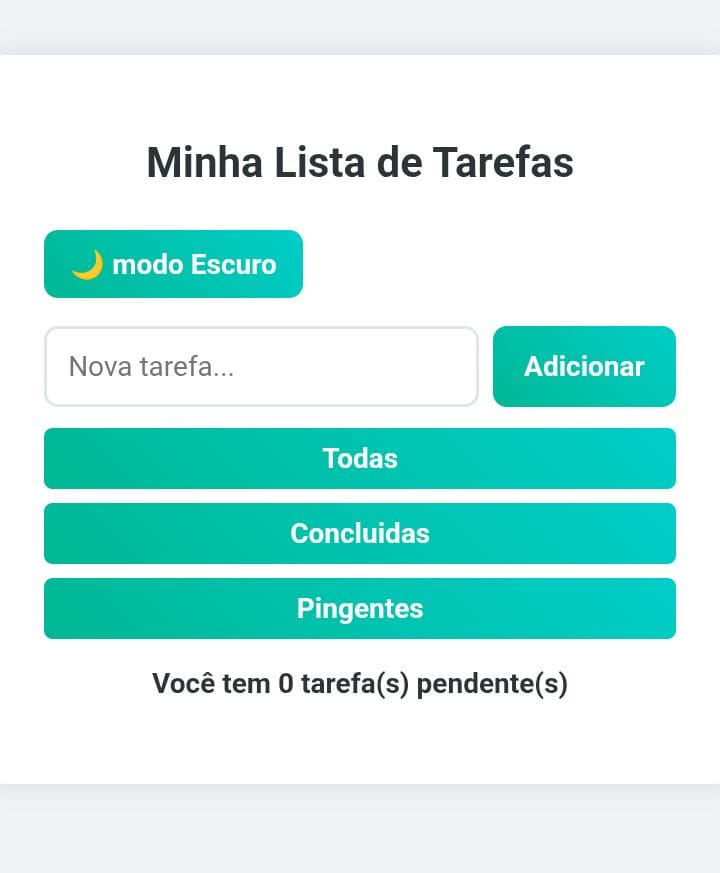Switch the app to dark theme
Image resolution: width=720 pixels, height=873 pixels.
click(172, 264)
